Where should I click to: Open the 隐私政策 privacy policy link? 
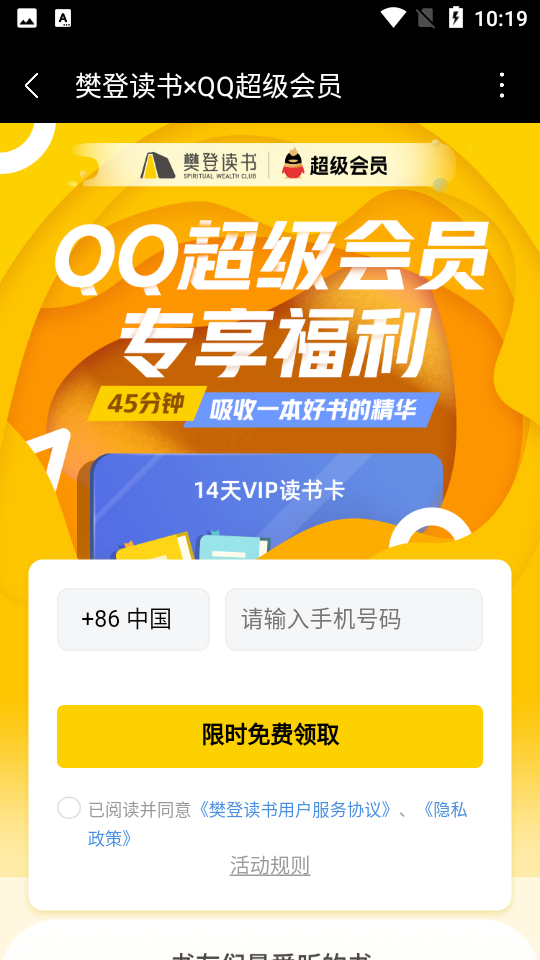[x=444, y=809]
